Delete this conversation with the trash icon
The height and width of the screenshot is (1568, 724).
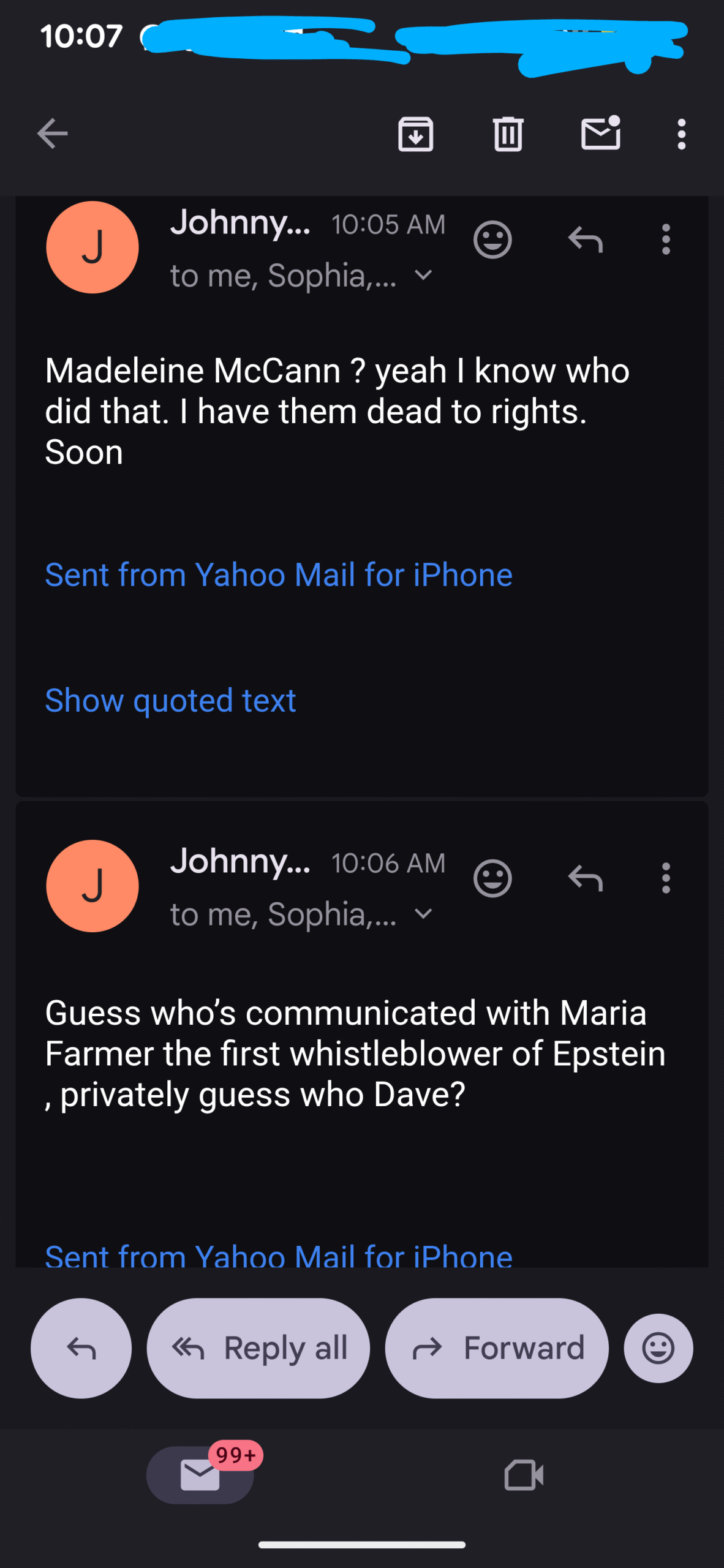[508, 134]
